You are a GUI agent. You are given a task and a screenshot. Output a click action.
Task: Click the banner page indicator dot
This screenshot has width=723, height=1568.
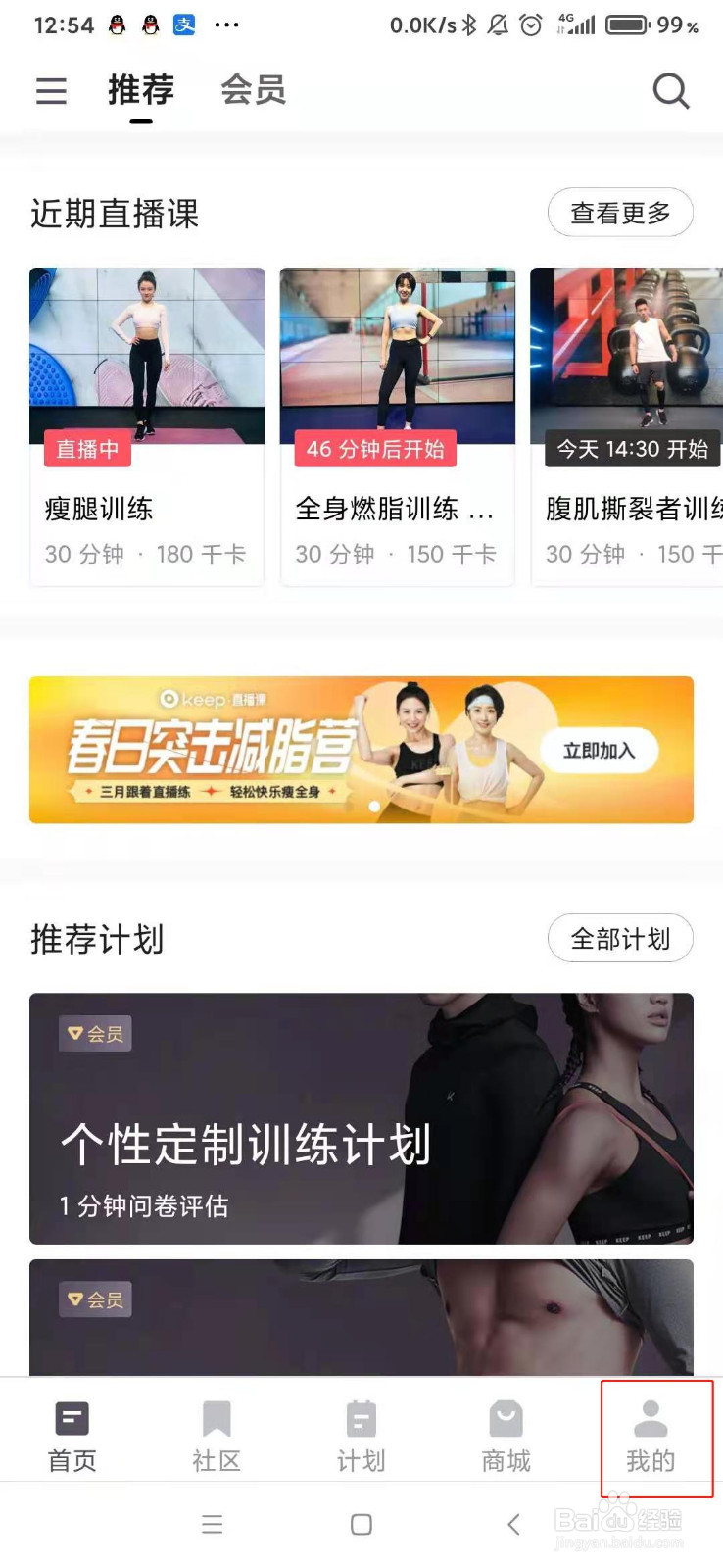pyautogui.click(x=373, y=805)
